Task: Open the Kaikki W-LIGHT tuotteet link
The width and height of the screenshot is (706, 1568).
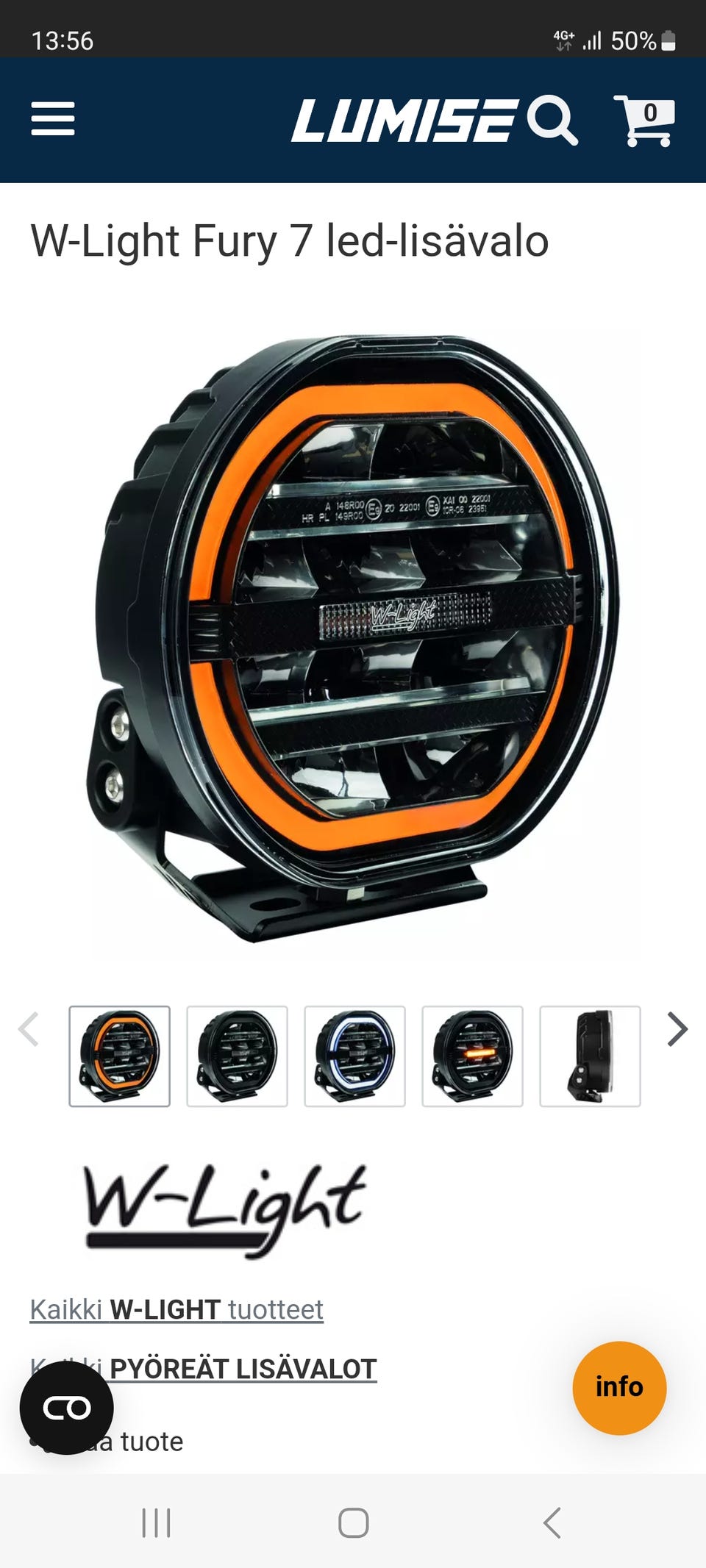Action: (176, 1309)
